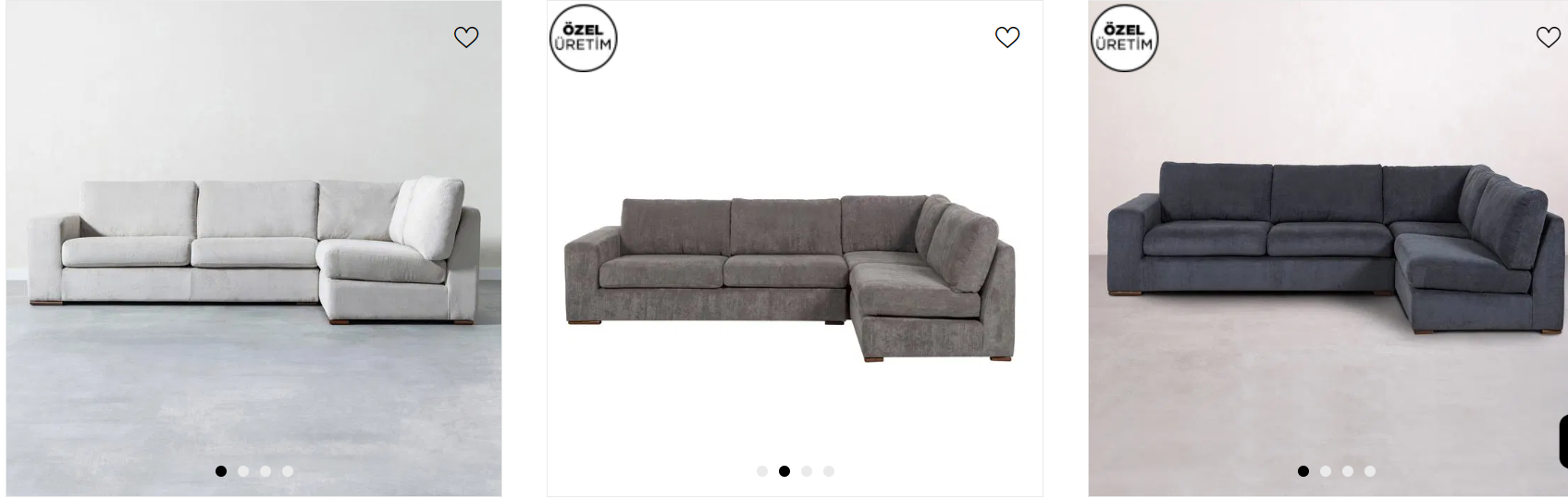This screenshot has height=499, width=1568.
Task: Favorite the taupe gray corner sofa
Action: [1007, 37]
